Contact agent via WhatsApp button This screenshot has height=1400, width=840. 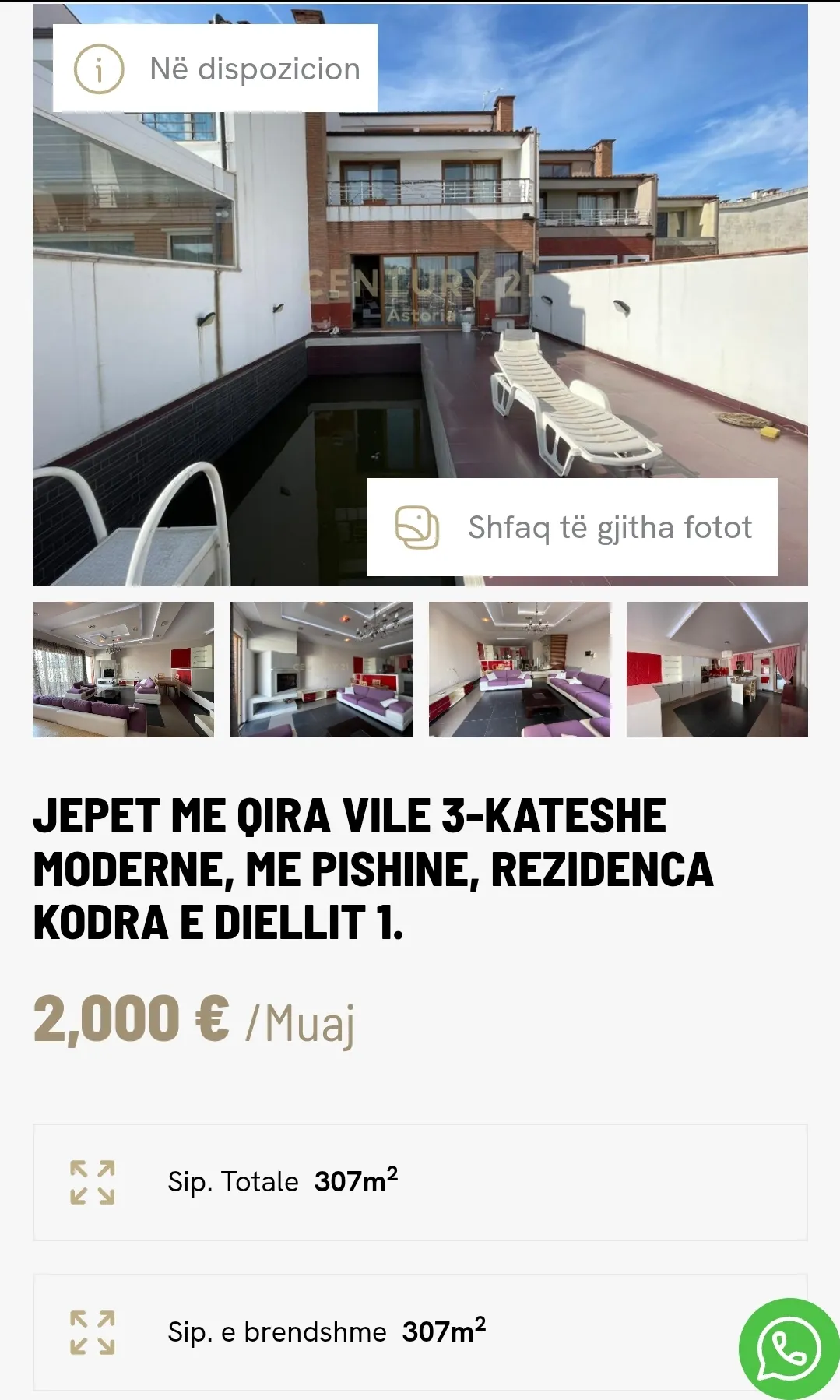789,1349
